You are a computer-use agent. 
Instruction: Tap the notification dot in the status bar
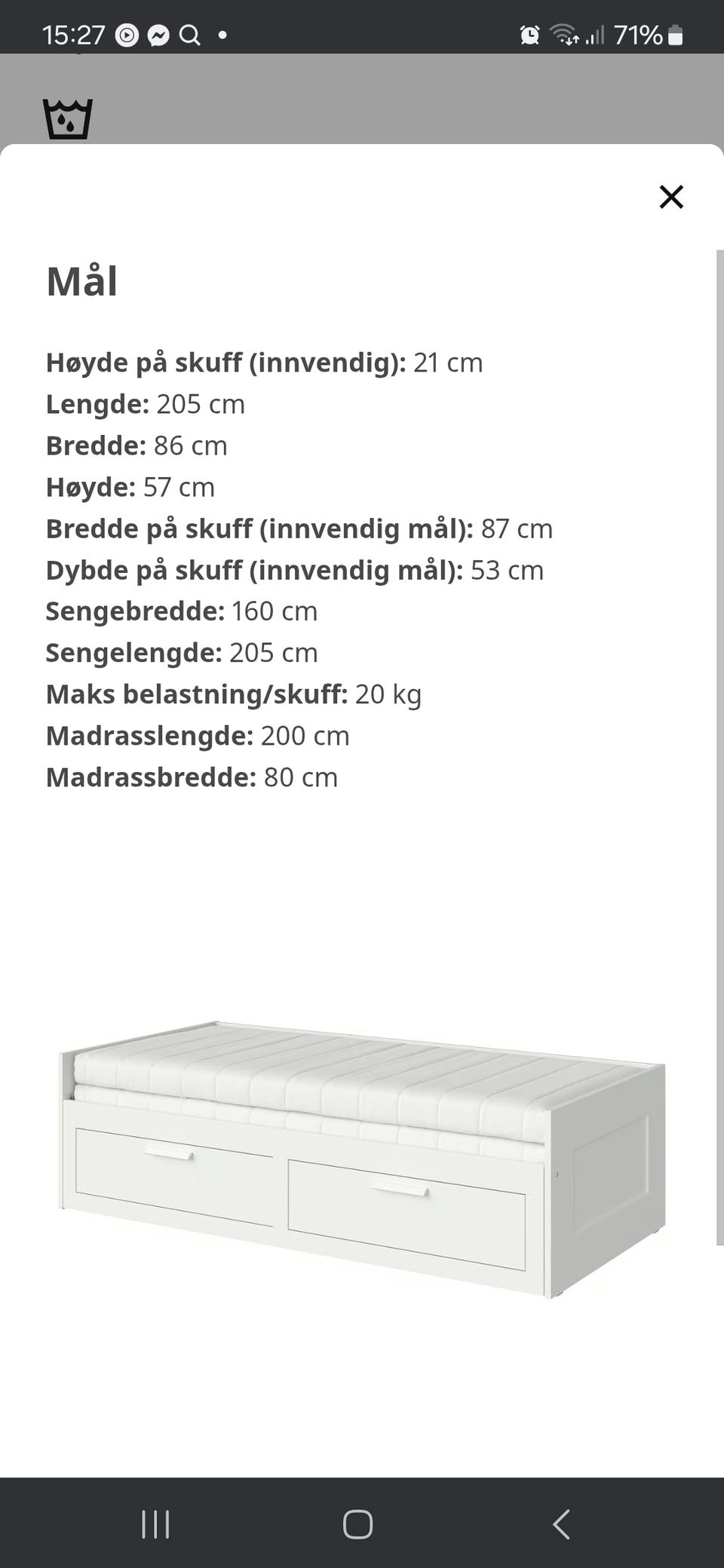pos(222,33)
